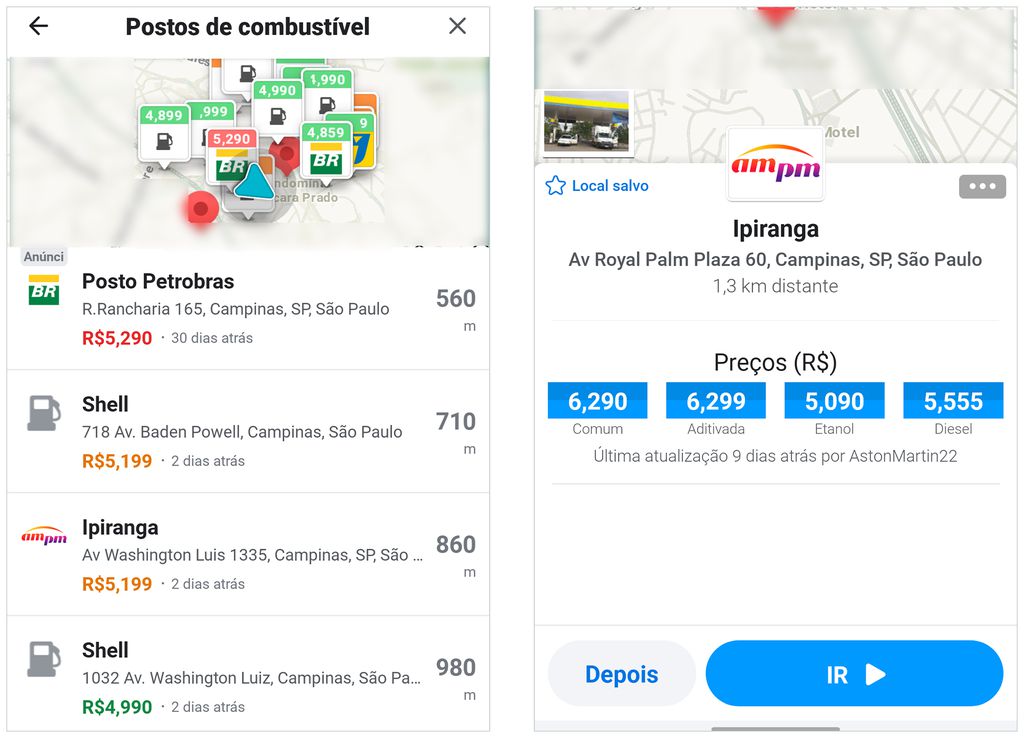Open Posto Petrobras at R.Rancharia 165

[248, 308]
